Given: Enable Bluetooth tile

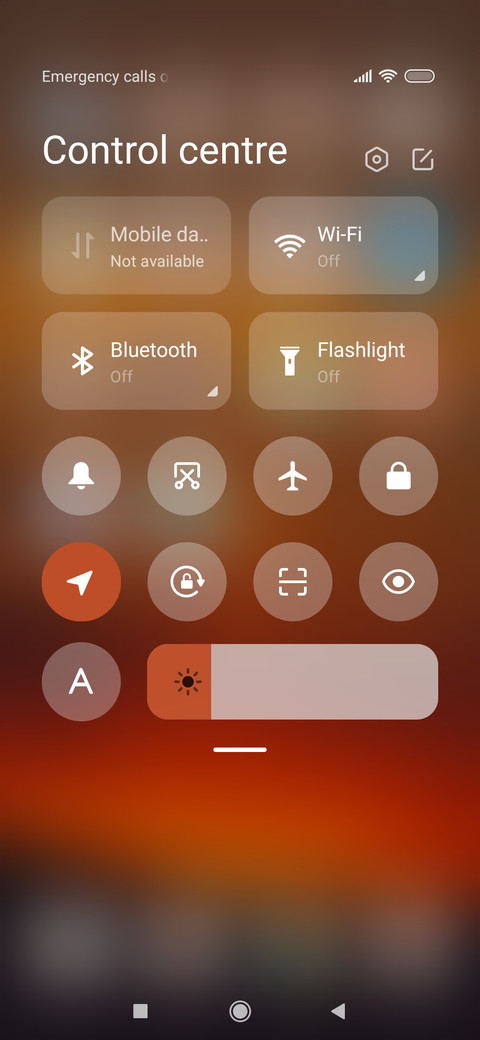Looking at the screenshot, I should point(137,361).
